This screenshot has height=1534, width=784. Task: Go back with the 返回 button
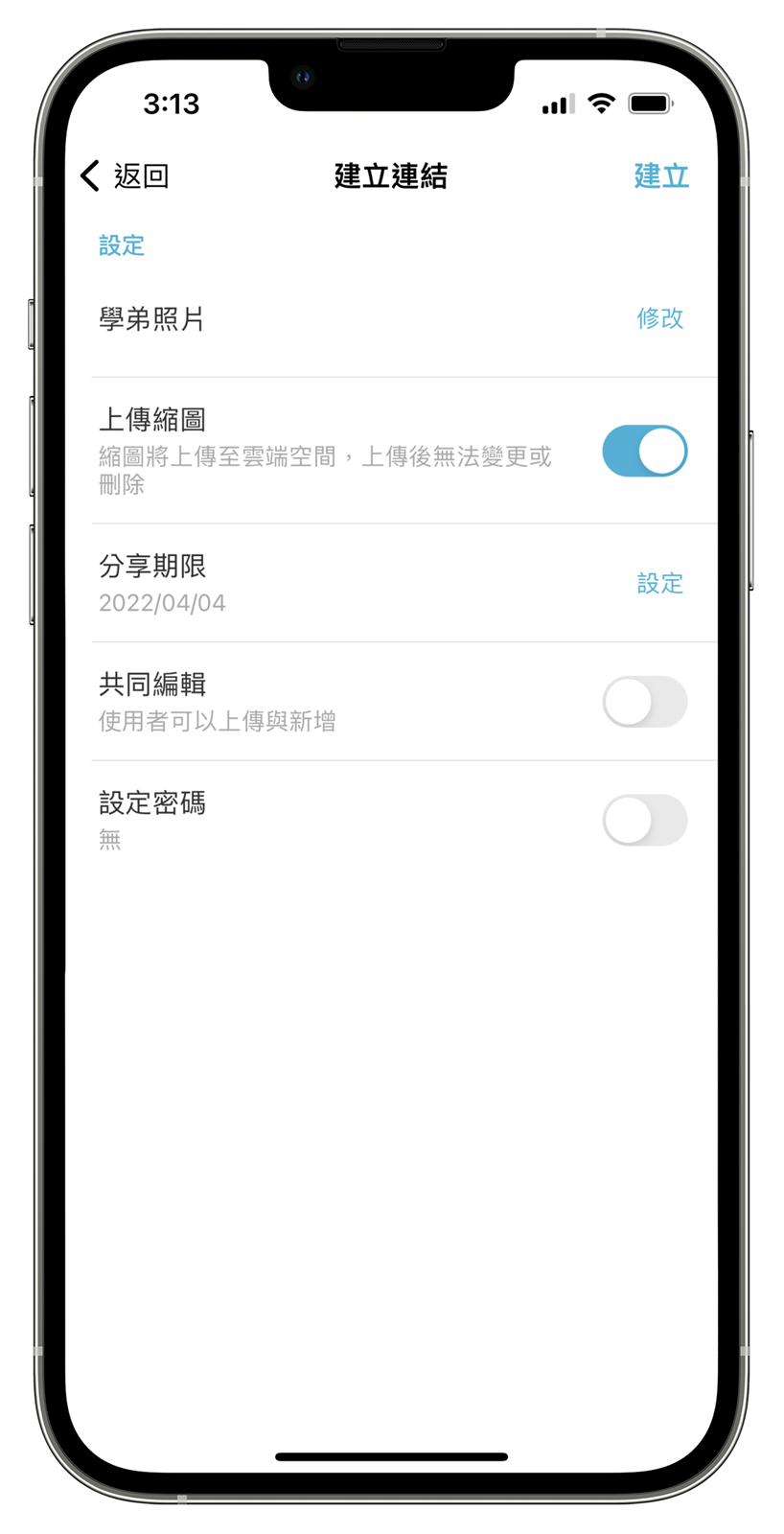click(125, 176)
